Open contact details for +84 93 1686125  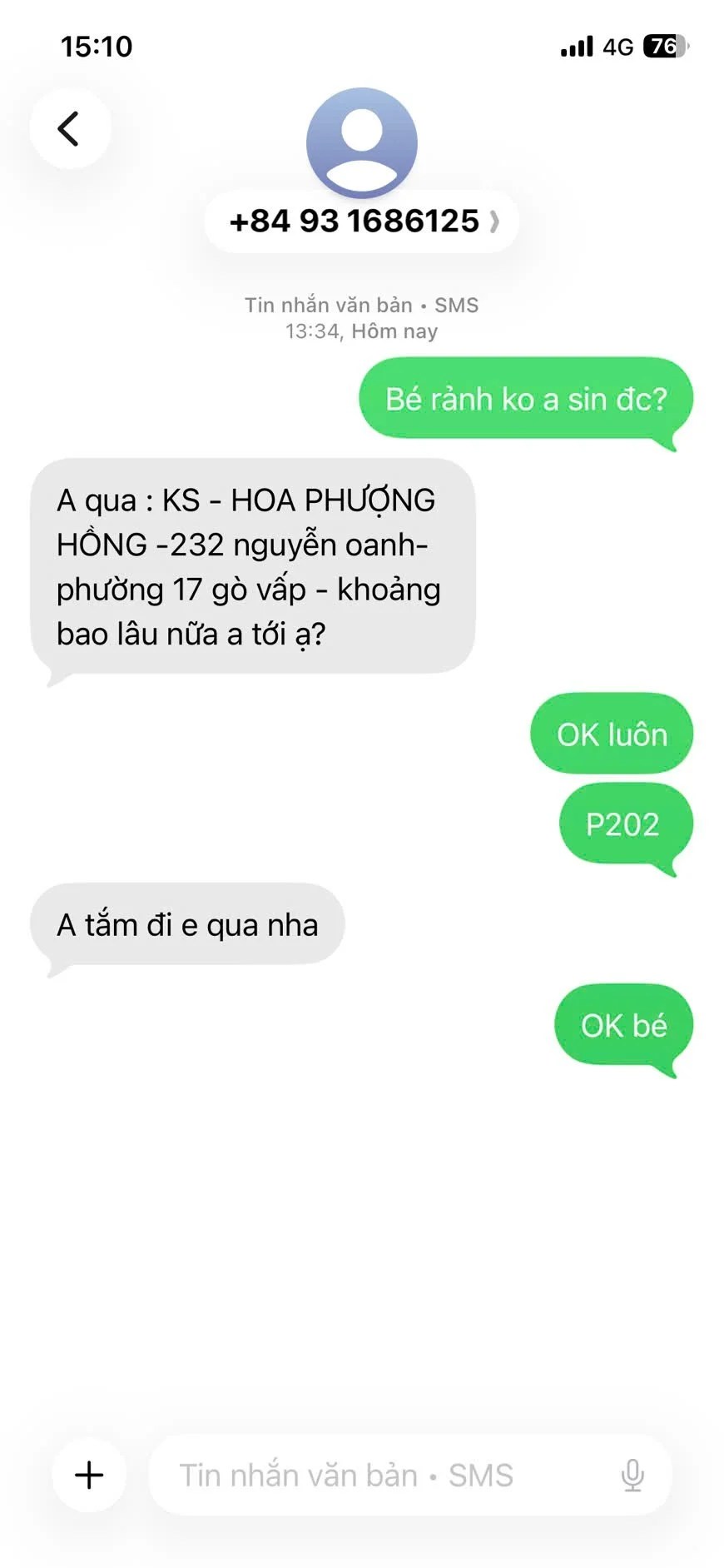[362, 222]
